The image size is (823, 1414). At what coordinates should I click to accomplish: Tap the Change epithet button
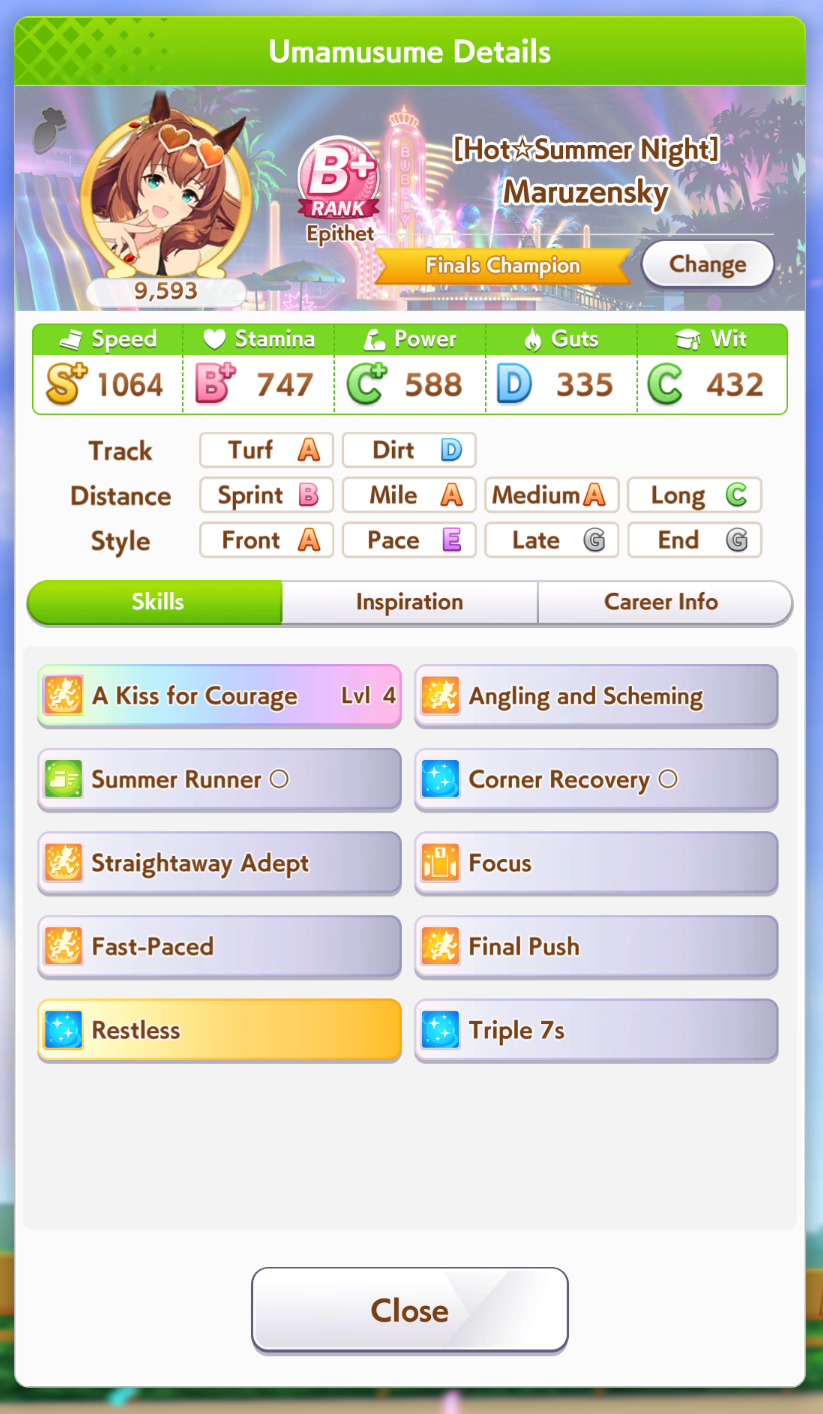pyautogui.click(x=707, y=265)
